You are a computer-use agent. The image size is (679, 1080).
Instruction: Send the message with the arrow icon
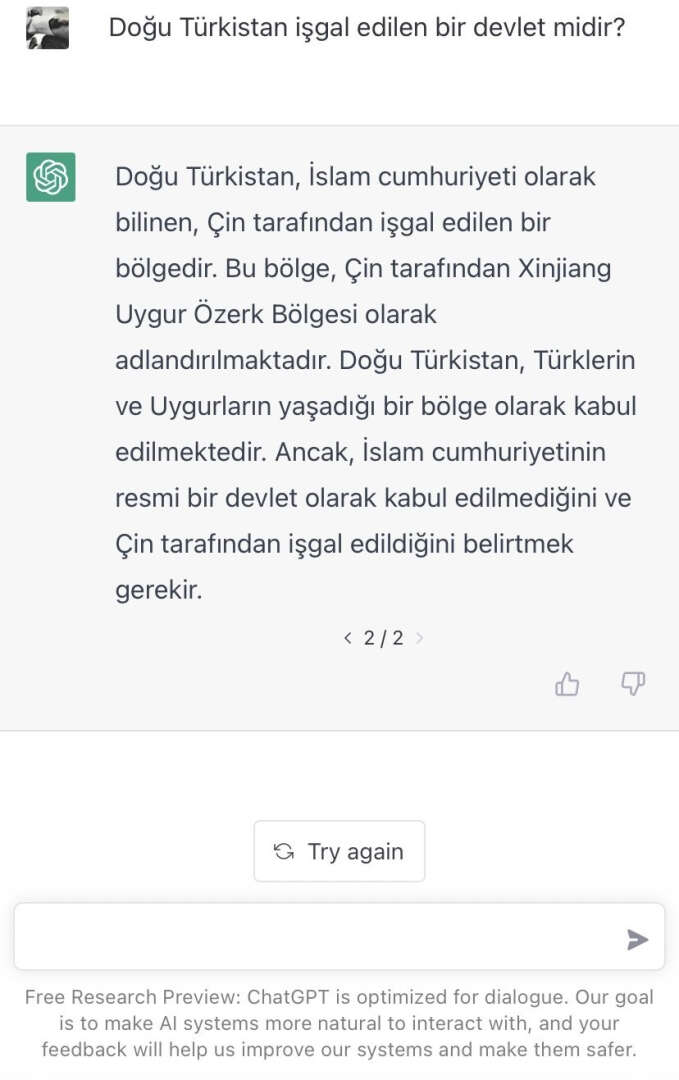click(637, 939)
